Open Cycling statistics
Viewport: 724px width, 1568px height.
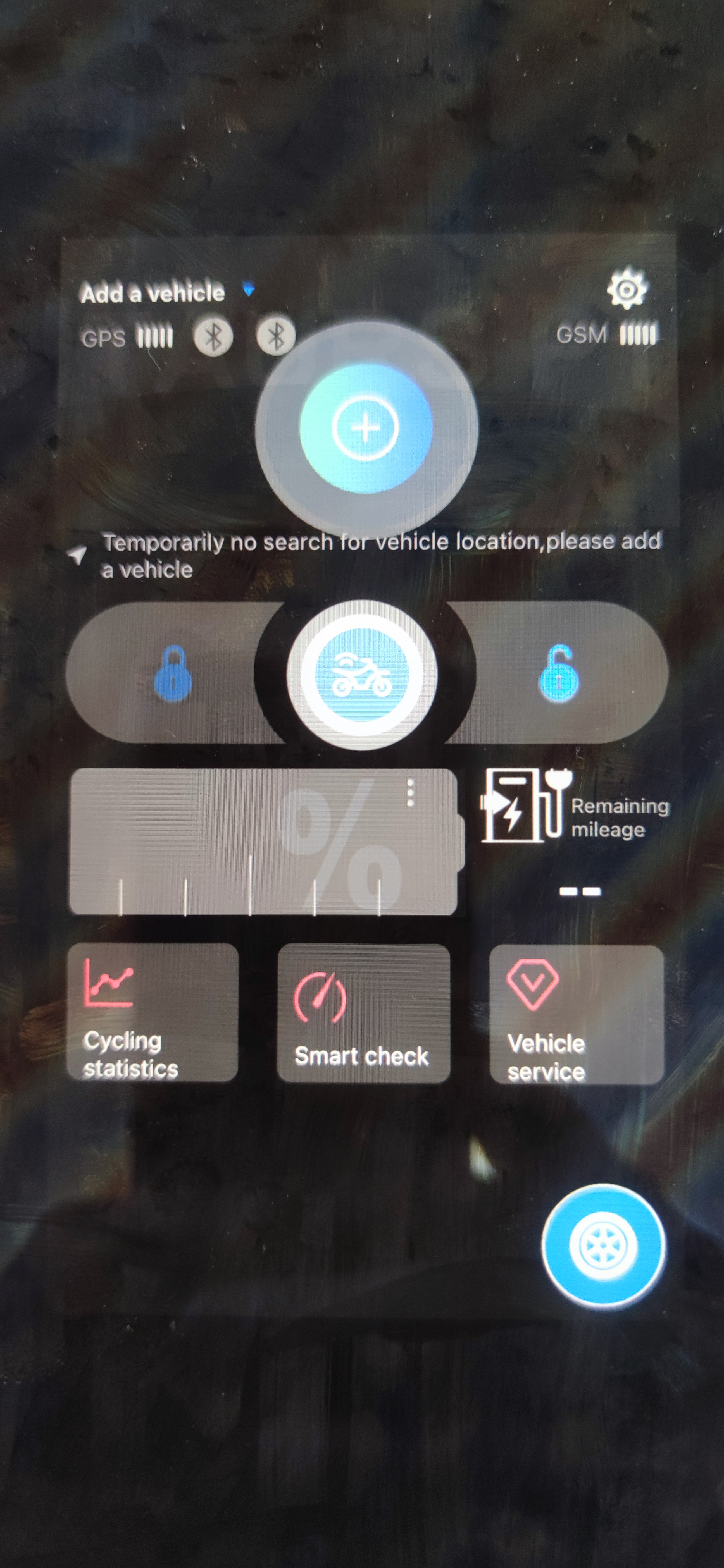152,1012
